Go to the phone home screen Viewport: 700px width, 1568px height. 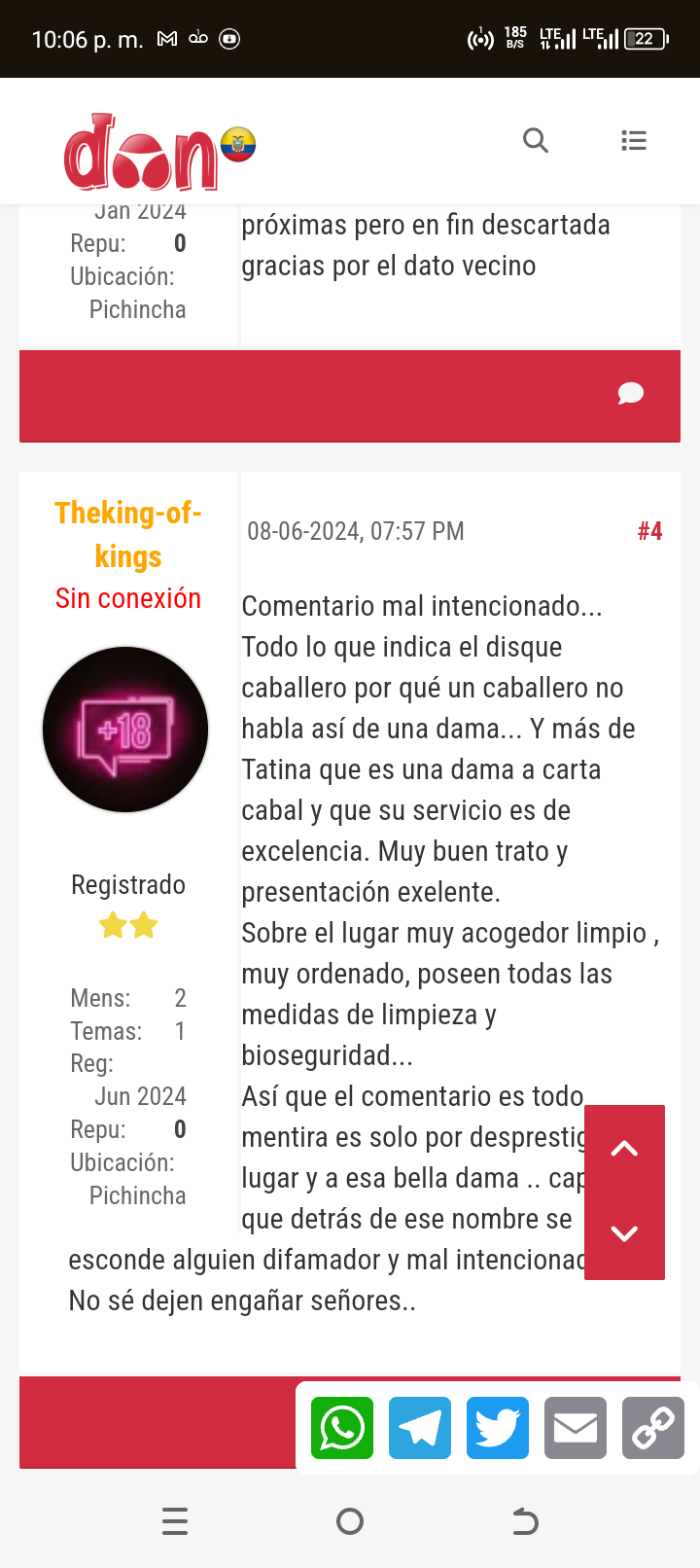coord(350,1521)
